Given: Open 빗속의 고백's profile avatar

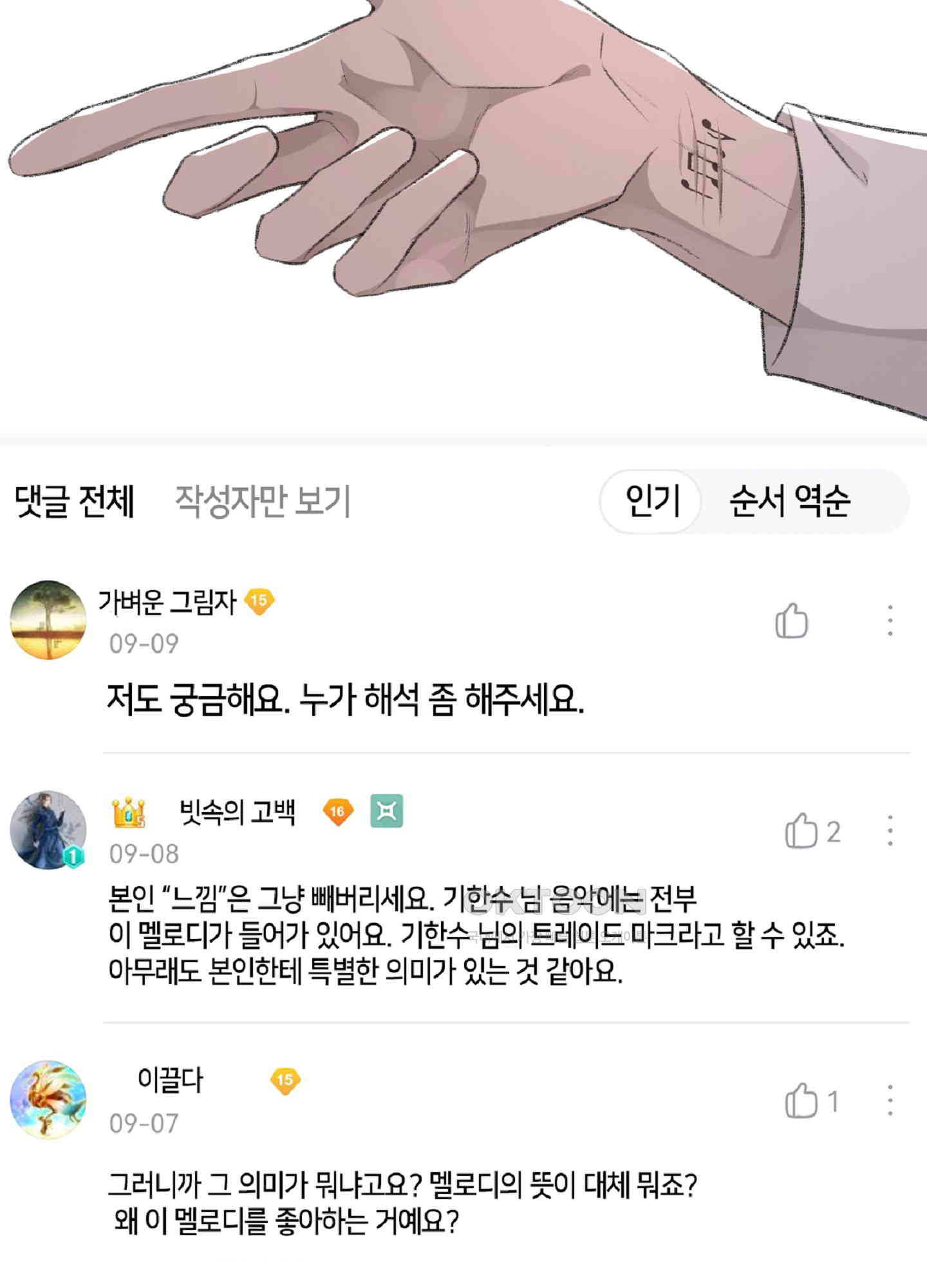Looking at the screenshot, I should tap(48, 831).
